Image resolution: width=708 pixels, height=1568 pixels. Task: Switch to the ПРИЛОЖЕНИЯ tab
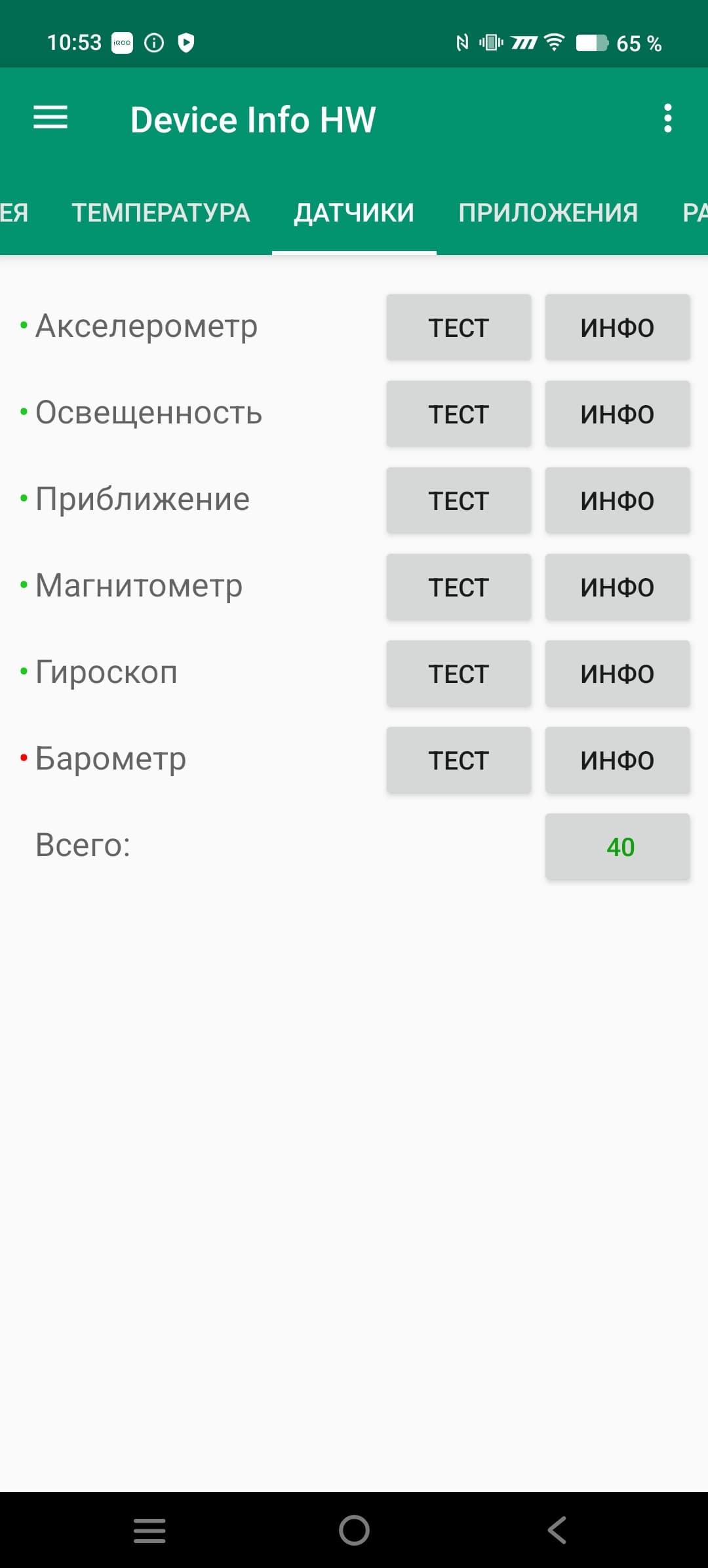click(x=548, y=212)
